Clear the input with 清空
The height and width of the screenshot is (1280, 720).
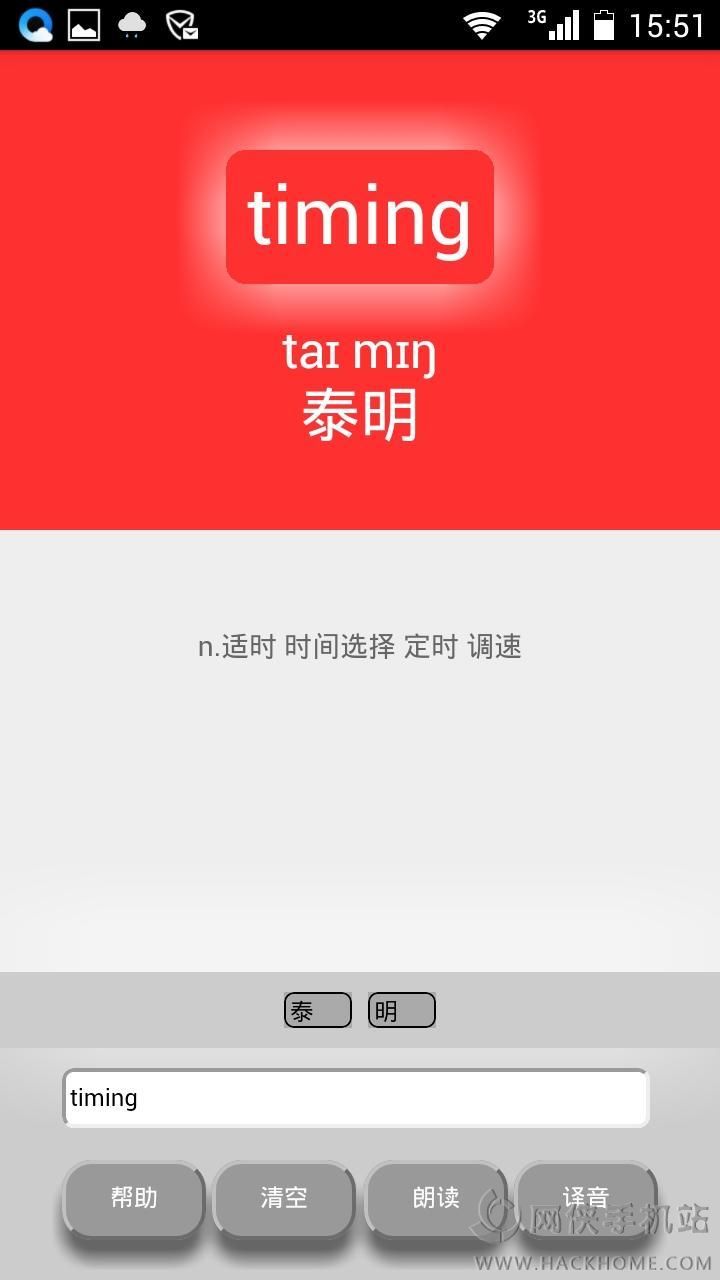coord(284,1198)
